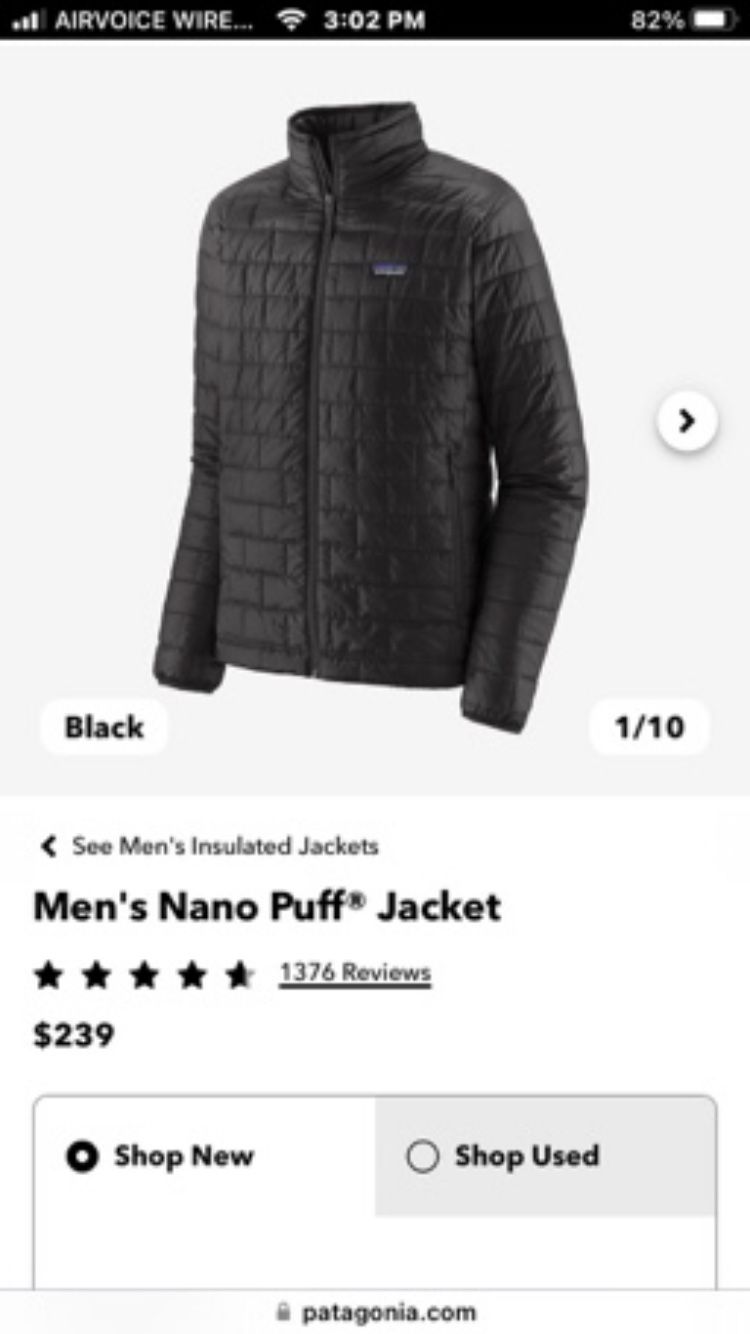Select the Shop New radio button
This screenshot has width=750, height=1334.
(x=81, y=1156)
